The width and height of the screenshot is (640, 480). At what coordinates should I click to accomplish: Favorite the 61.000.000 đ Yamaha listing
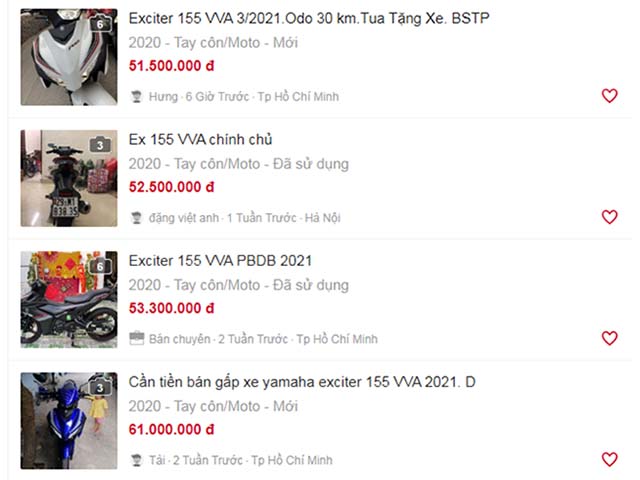(609, 459)
